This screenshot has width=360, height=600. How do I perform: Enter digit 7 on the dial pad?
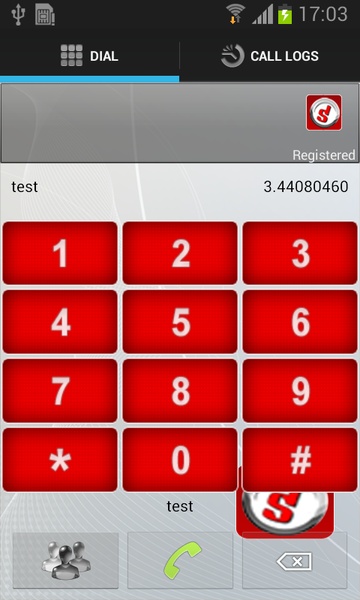(60, 391)
